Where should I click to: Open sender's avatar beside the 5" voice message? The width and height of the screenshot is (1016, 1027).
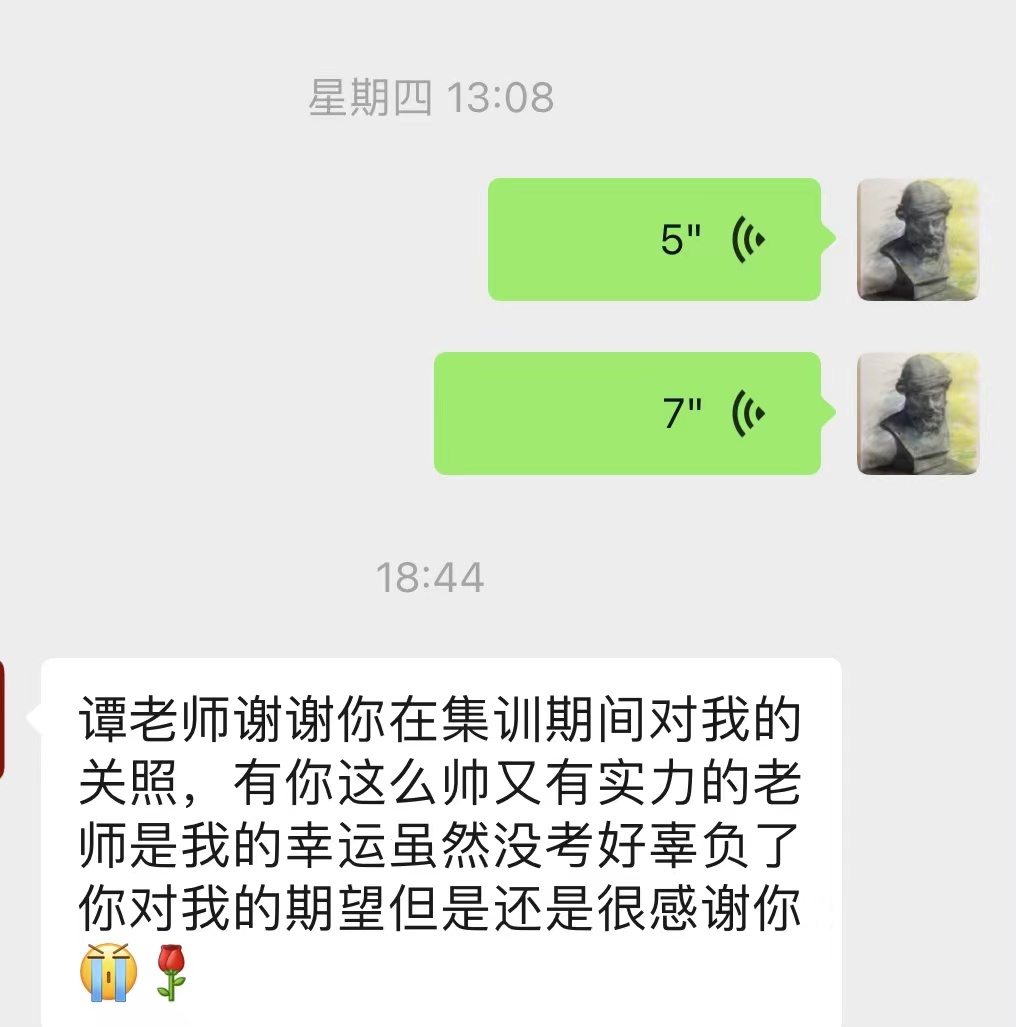pos(917,240)
